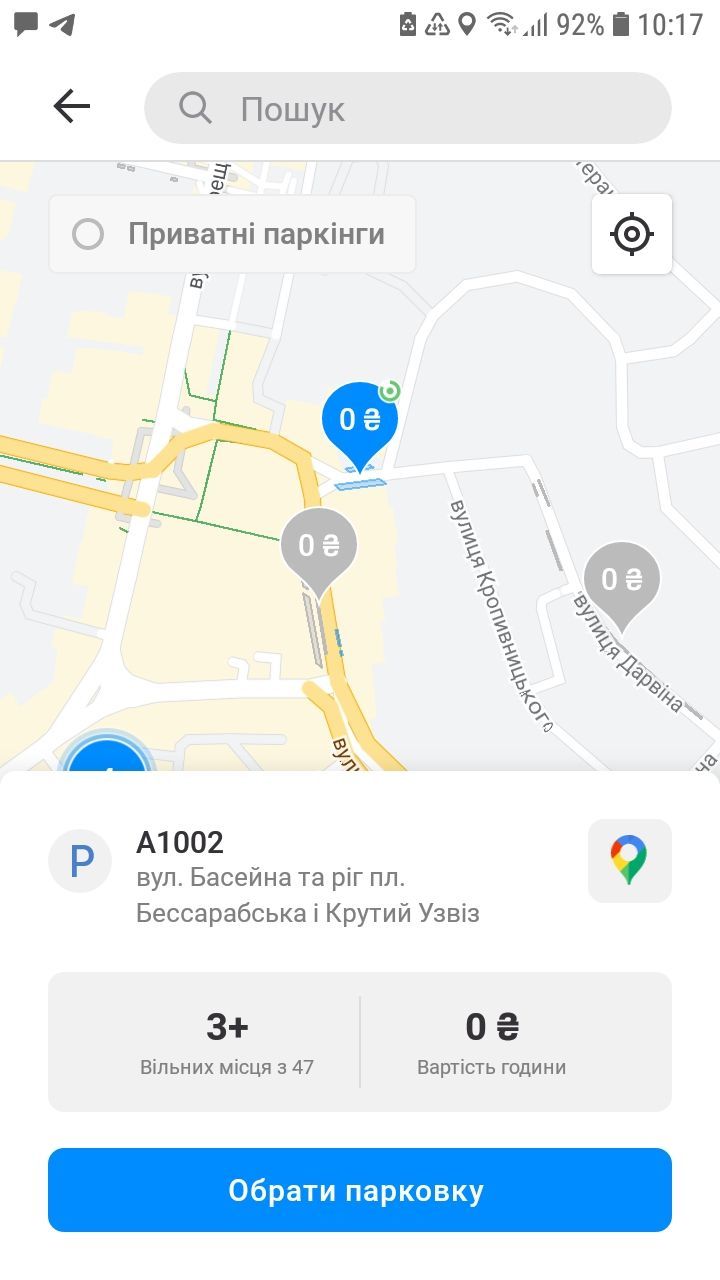Screen dimensions: 720x1280
Task: Select the gray 0 ₴ pin below the blue pin
Action: (x=320, y=545)
